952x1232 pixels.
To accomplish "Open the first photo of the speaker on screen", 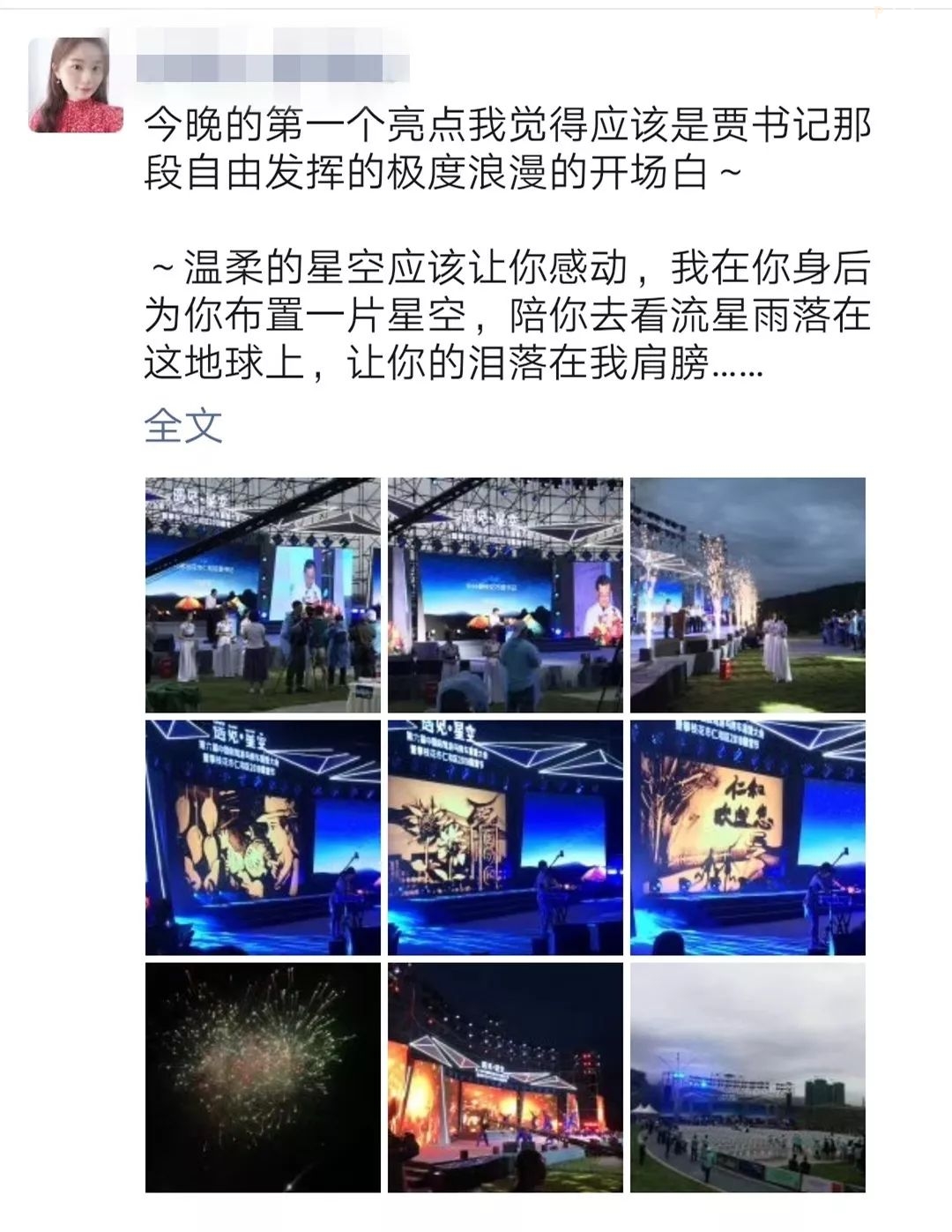I will [263, 594].
